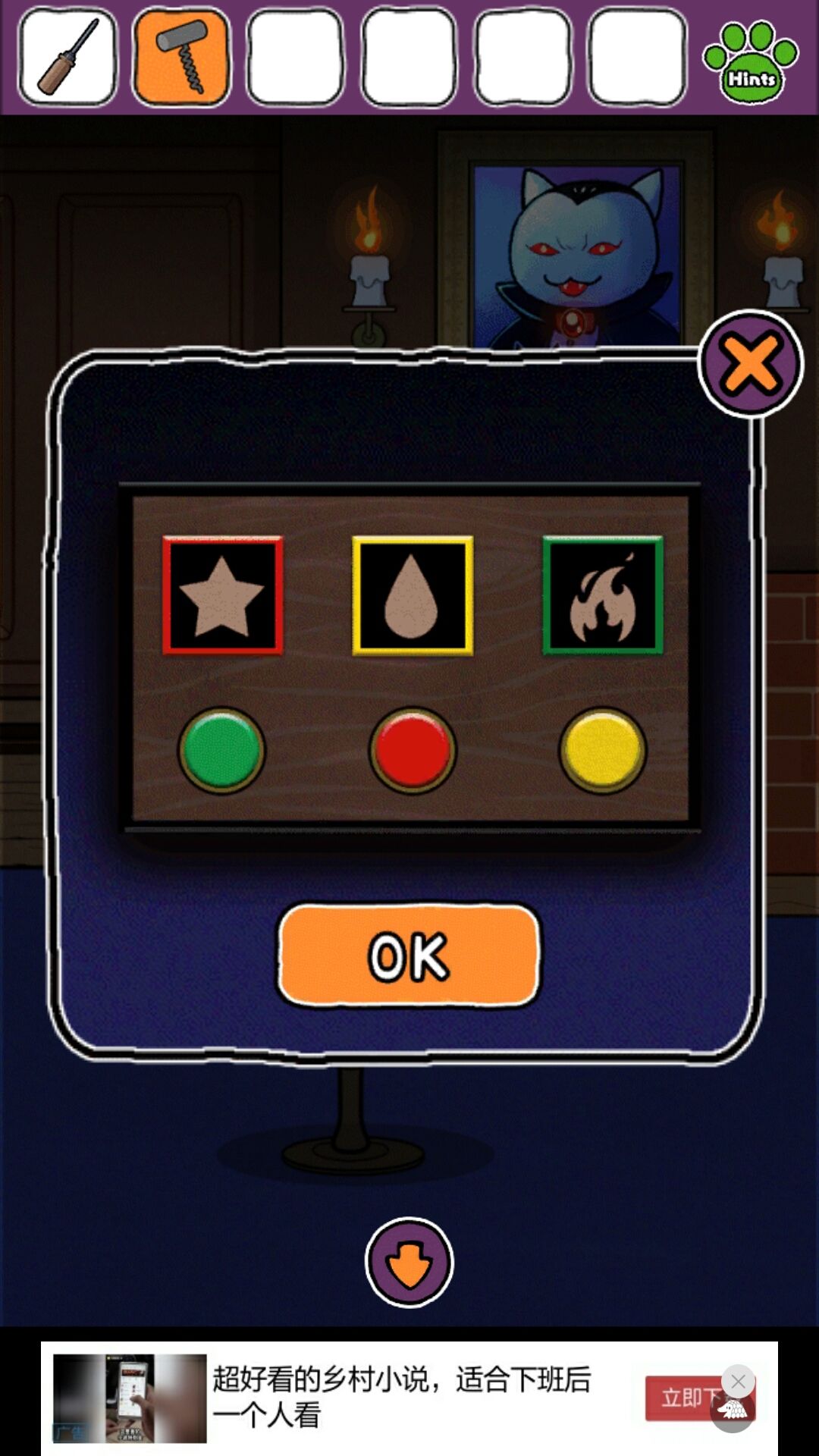This screenshot has height=1456, width=819.
Task: Click the green-framed flame symbol
Action: (x=603, y=595)
